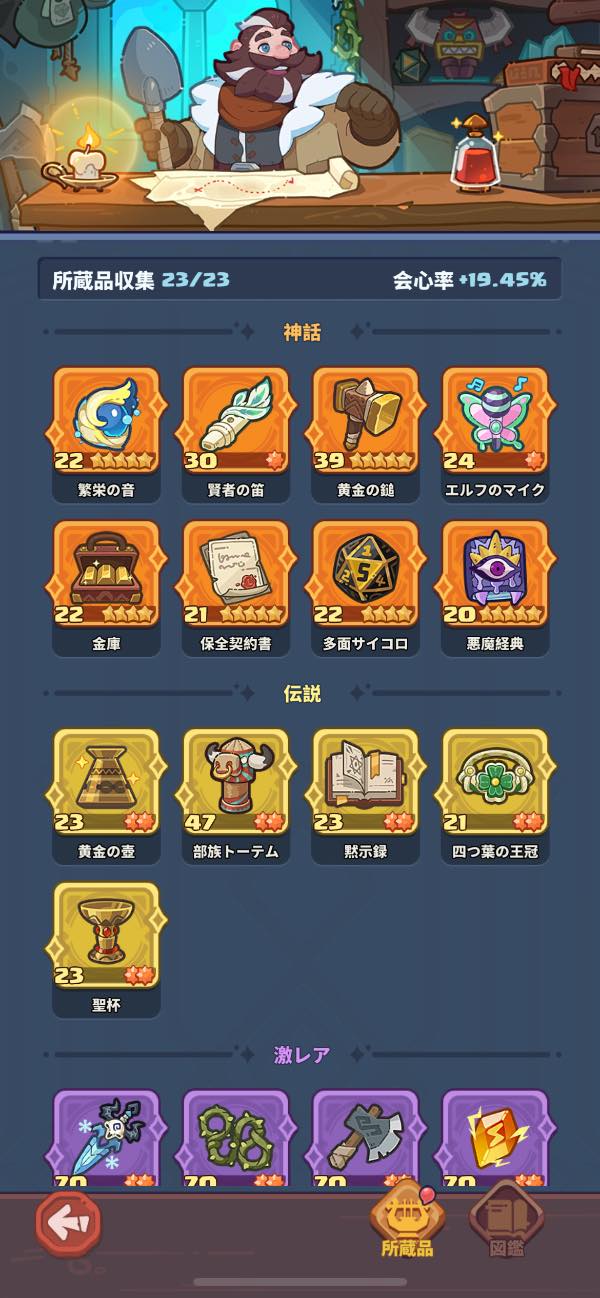Open the 黙示録 item
This screenshot has width=600, height=1298.
pos(366,783)
